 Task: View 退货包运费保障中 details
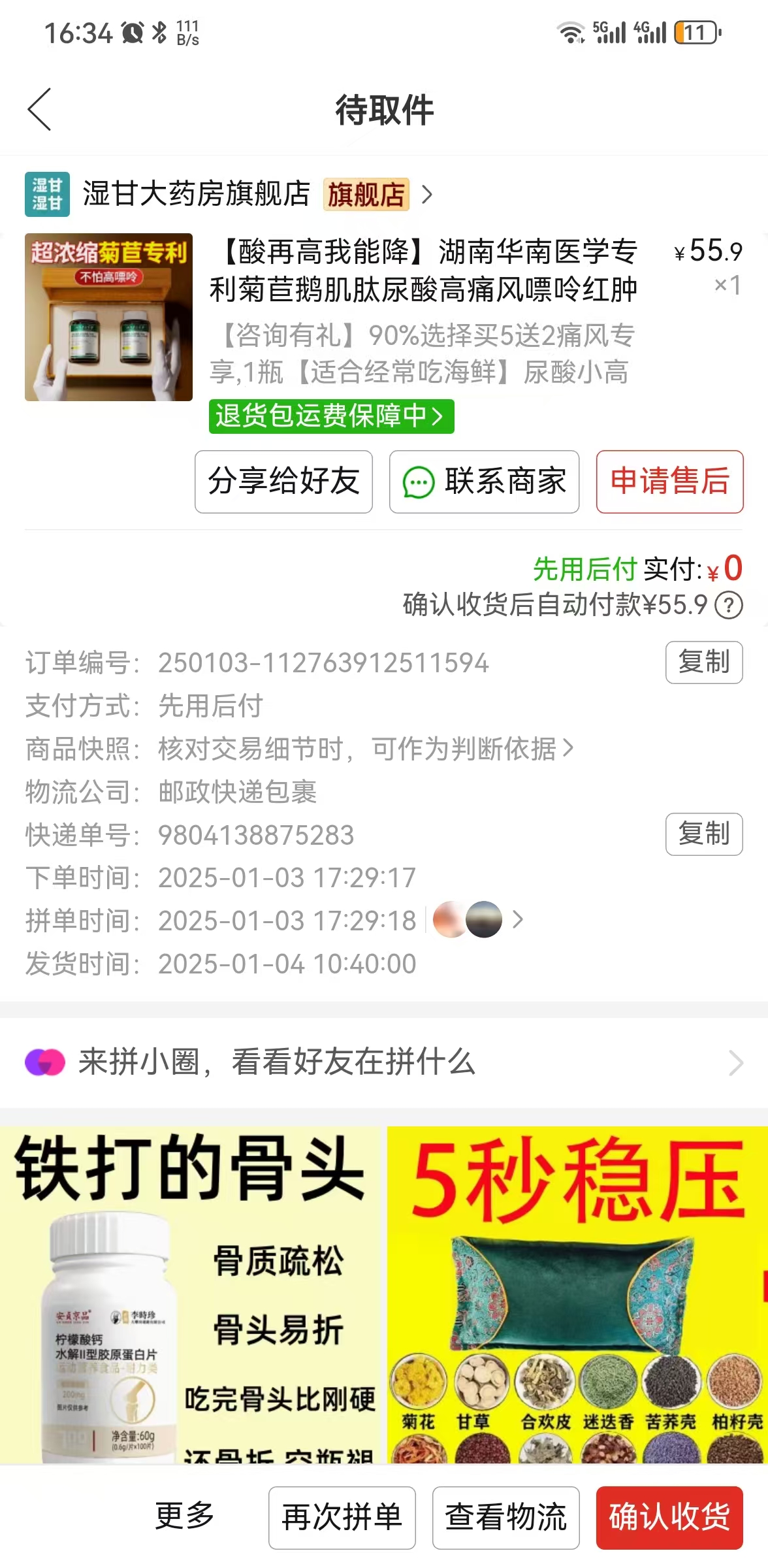click(331, 416)
